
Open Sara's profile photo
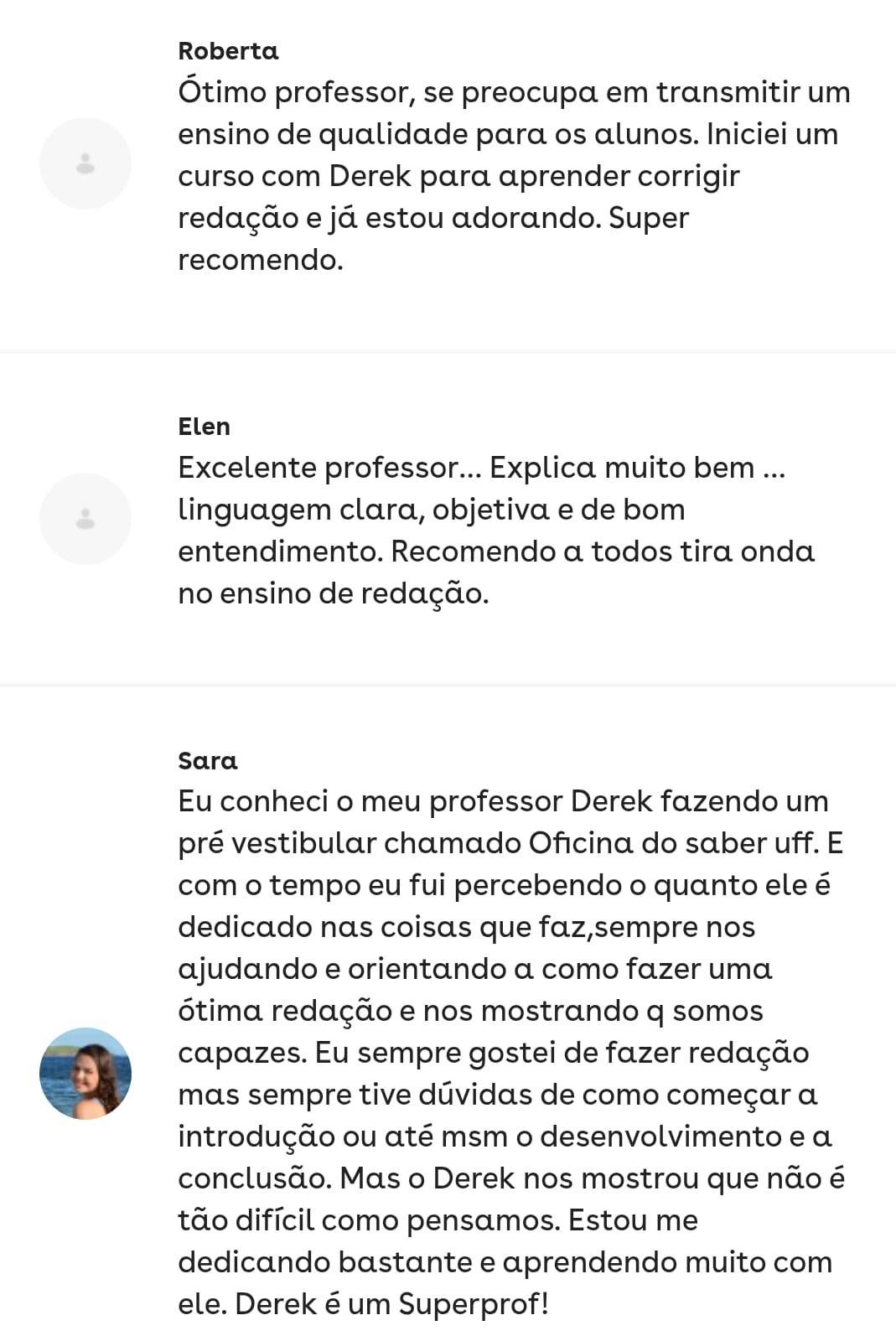tap(85, 1074)
